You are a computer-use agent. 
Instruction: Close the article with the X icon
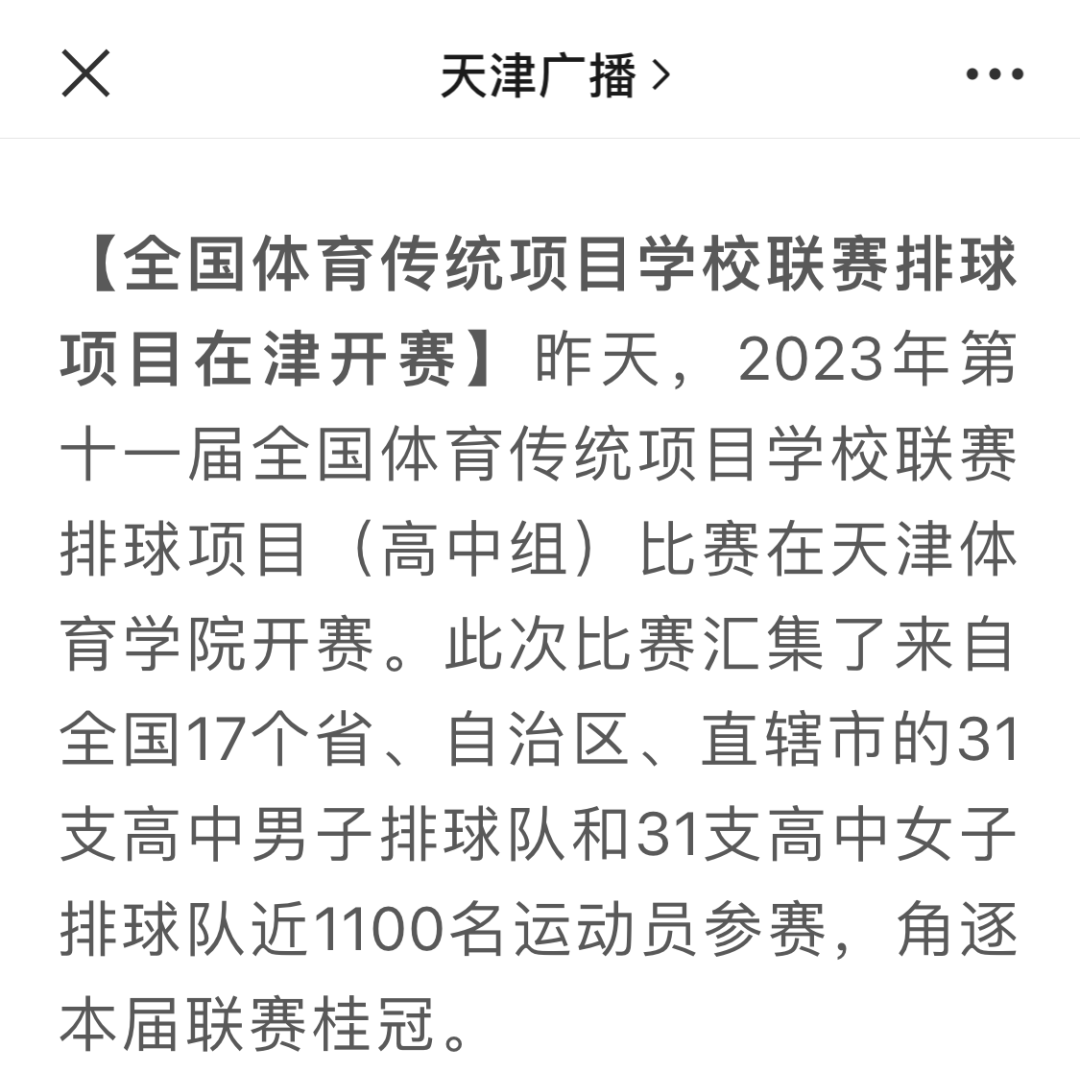pyautogui.click(x=85, y=74)
